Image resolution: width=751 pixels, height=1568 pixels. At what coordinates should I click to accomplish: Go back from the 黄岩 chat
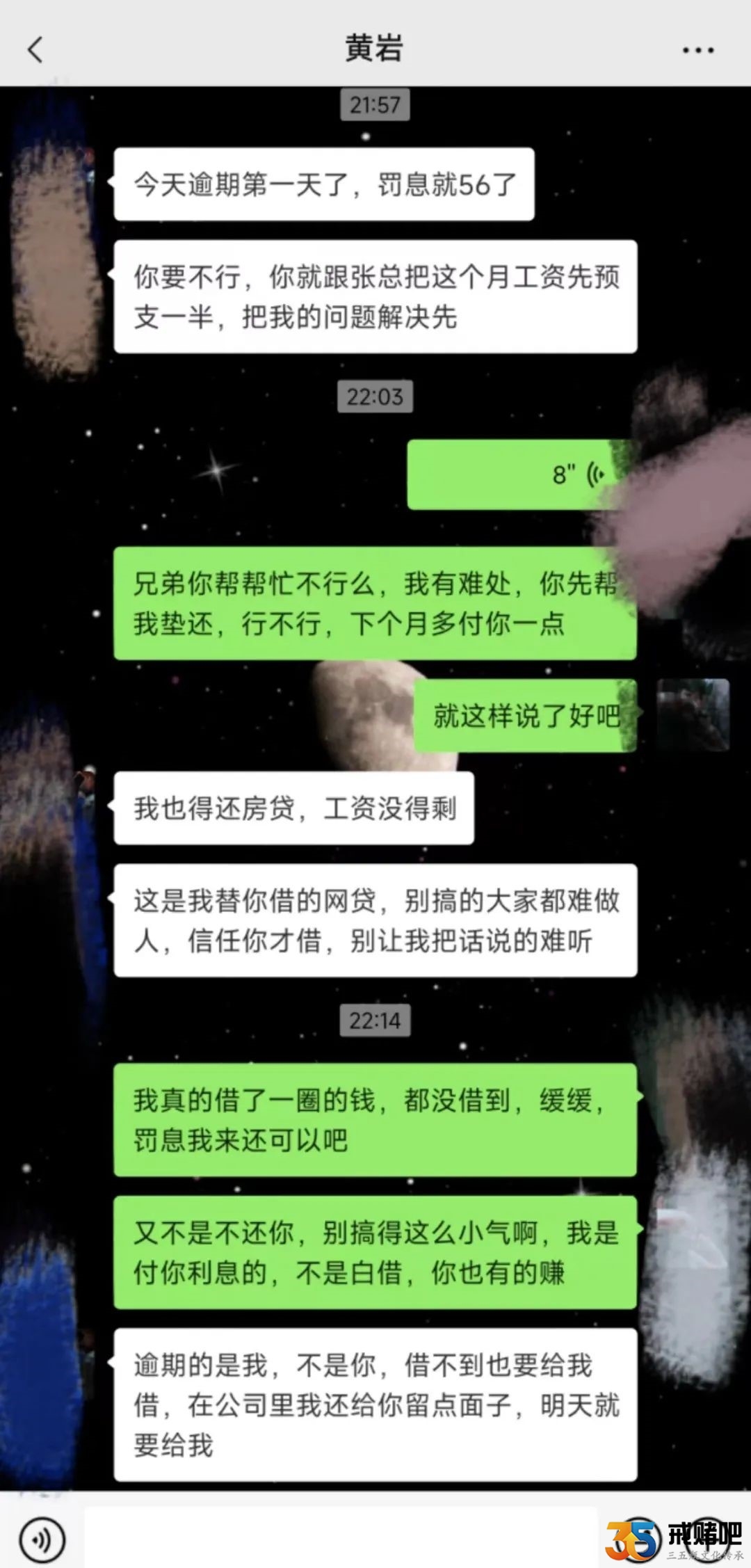pos(35,49)
